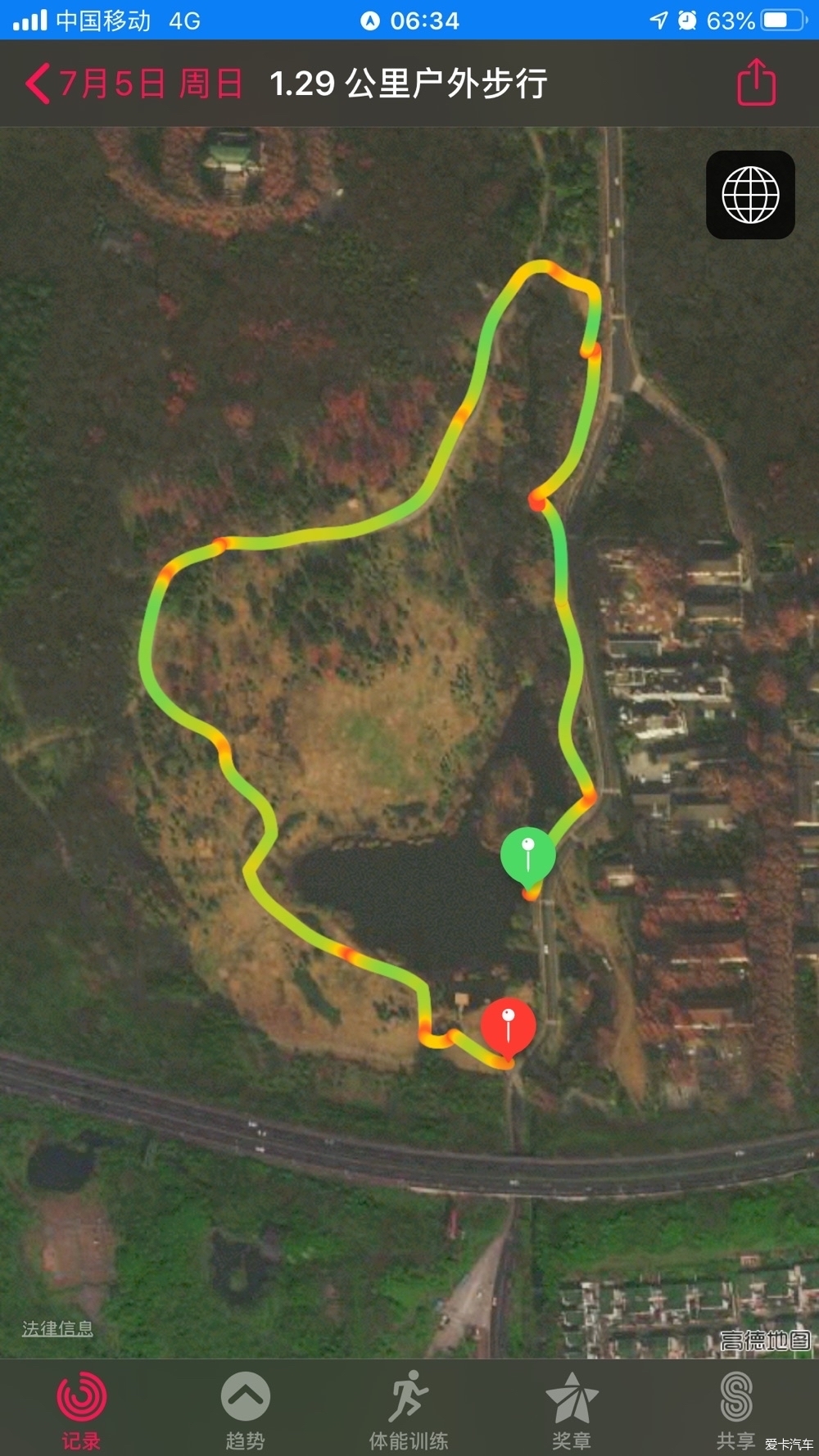Open the 法律信息 legal link
Viewport: 819px width, 1456px height.
click(57, 1328)
